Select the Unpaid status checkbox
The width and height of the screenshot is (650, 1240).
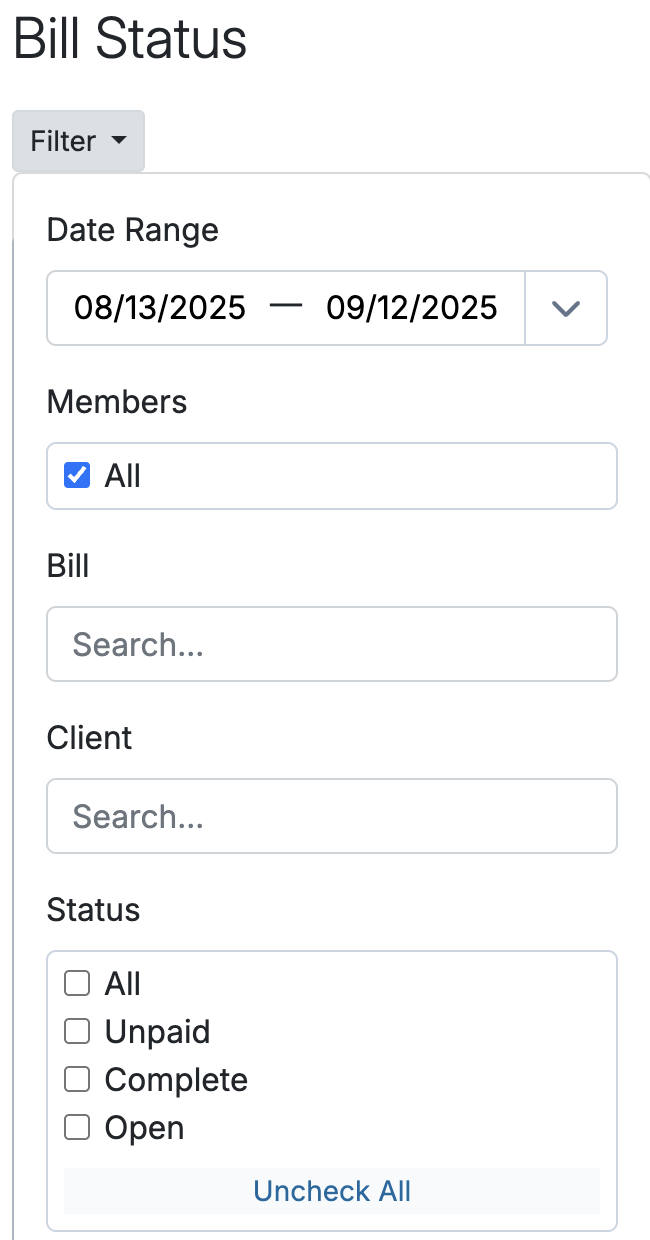77,1032
